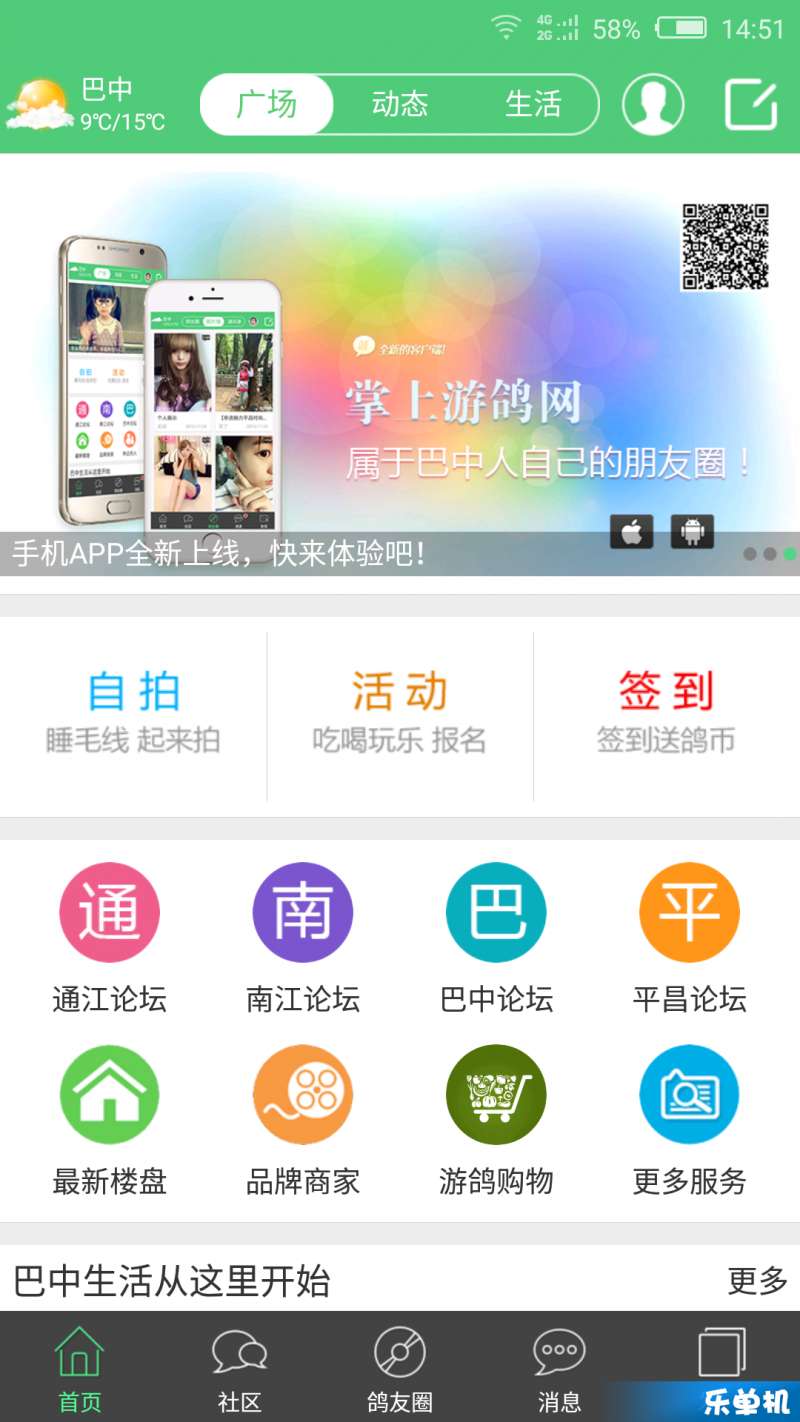Open 通江论坛 forum

pos(109,937)
